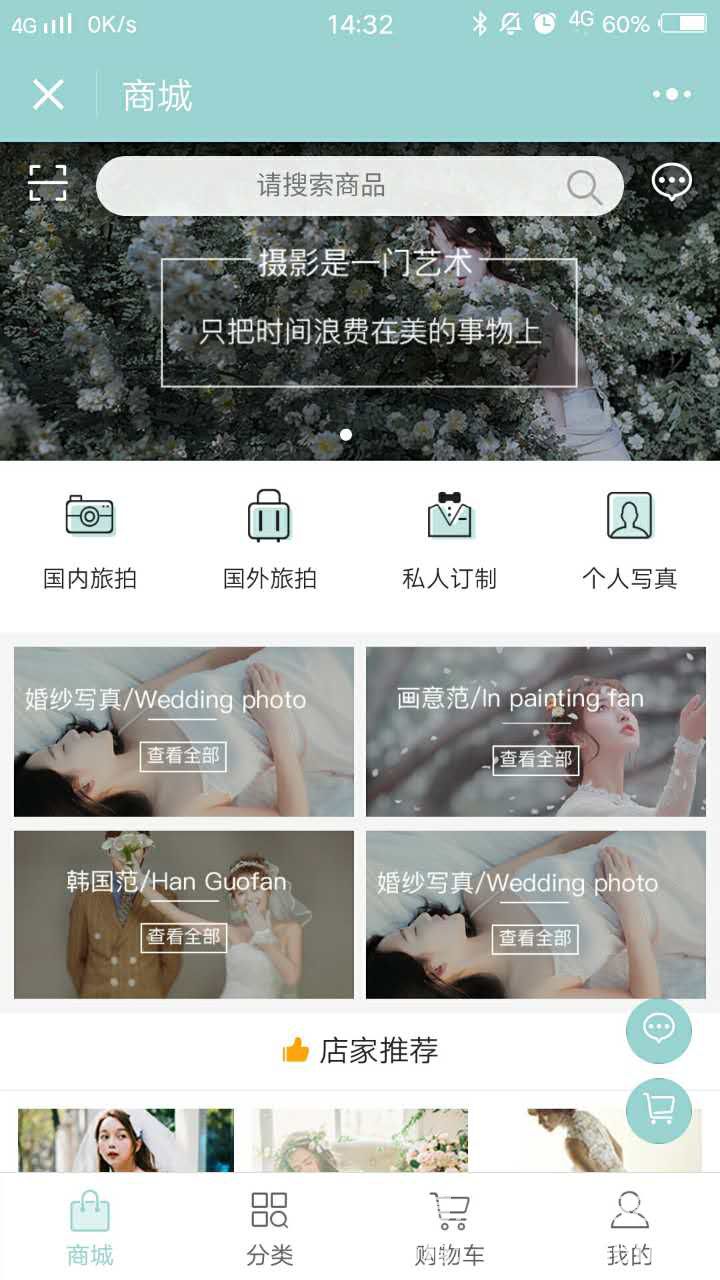Open the scan code icon

(x=47, y=183)
